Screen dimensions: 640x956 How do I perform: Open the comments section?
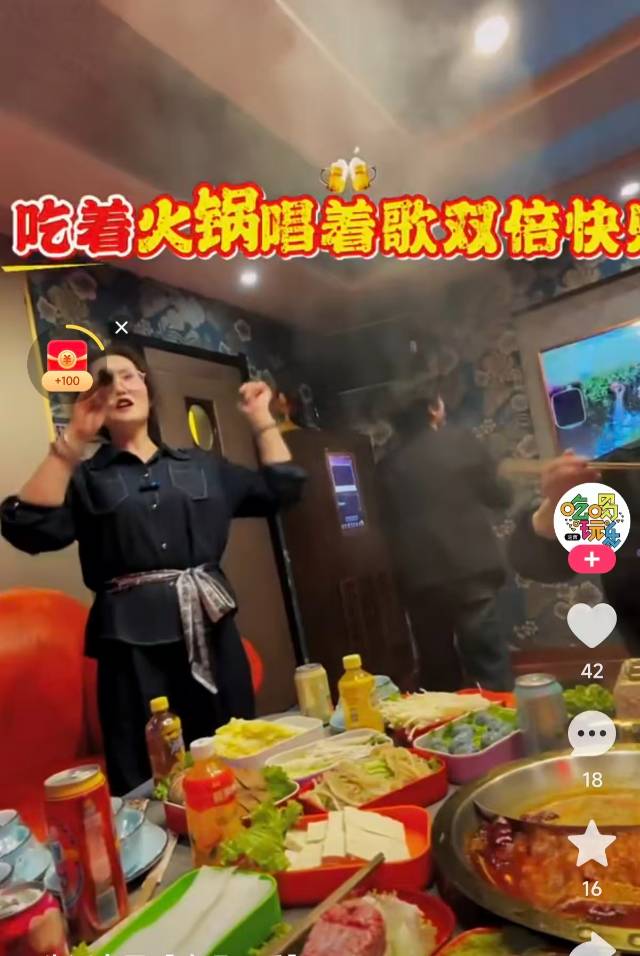point(591,734)
